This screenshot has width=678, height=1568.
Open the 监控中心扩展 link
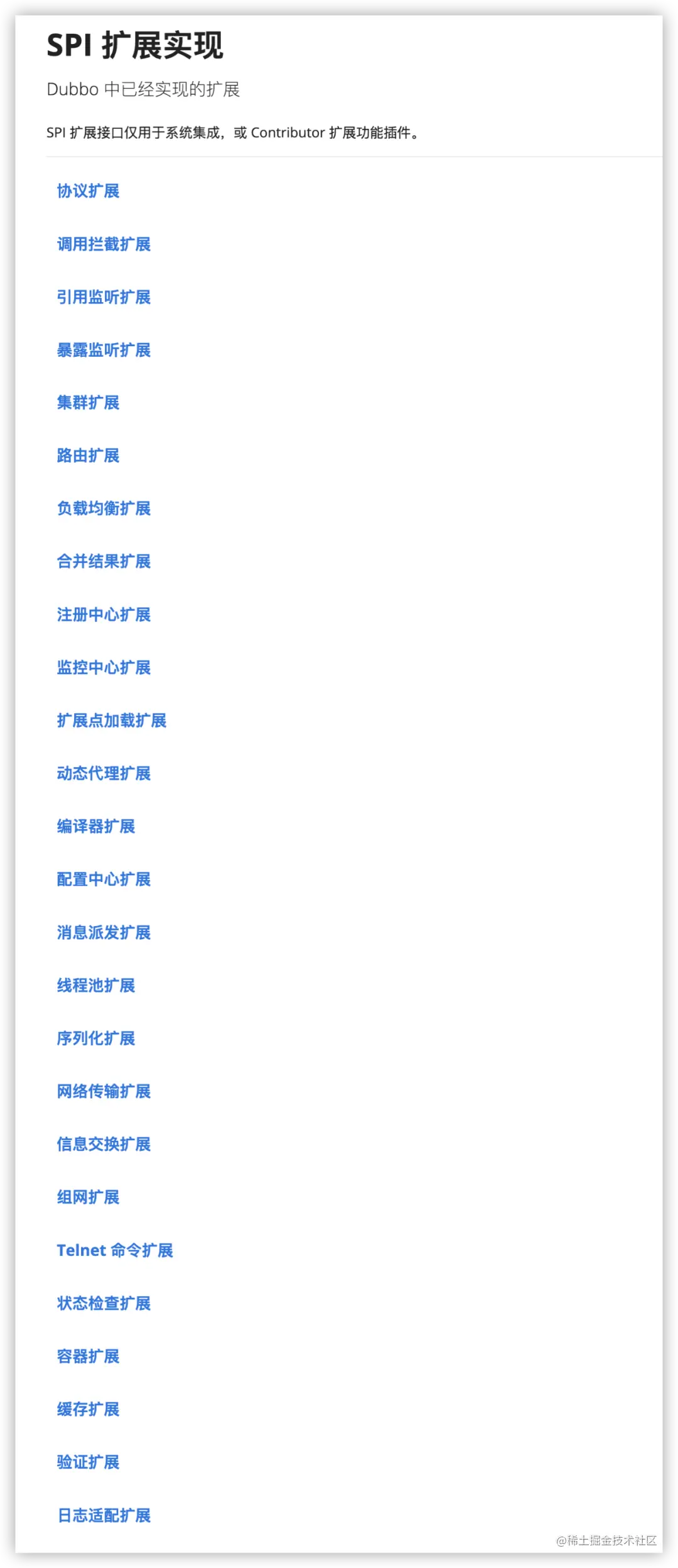104,667
